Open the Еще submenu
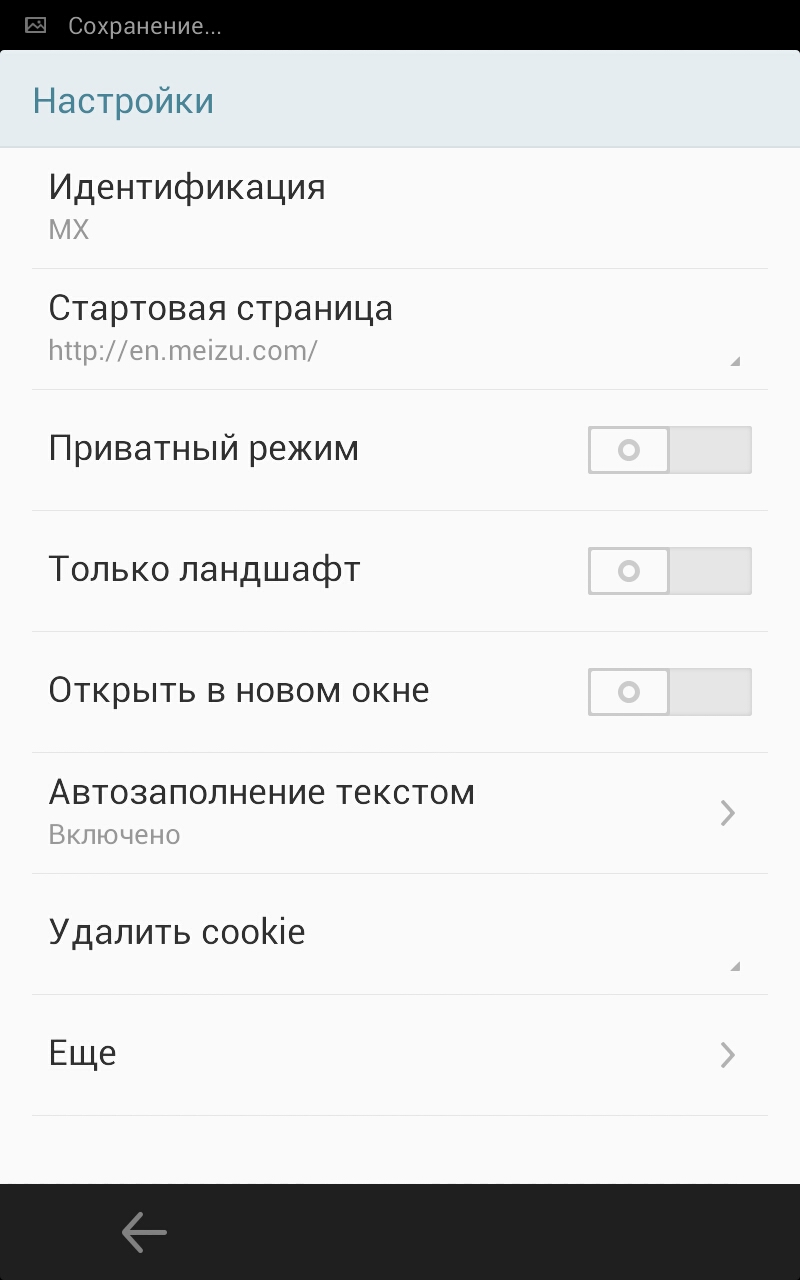Screen dimensions: 800x1280 pos(400,1055)
